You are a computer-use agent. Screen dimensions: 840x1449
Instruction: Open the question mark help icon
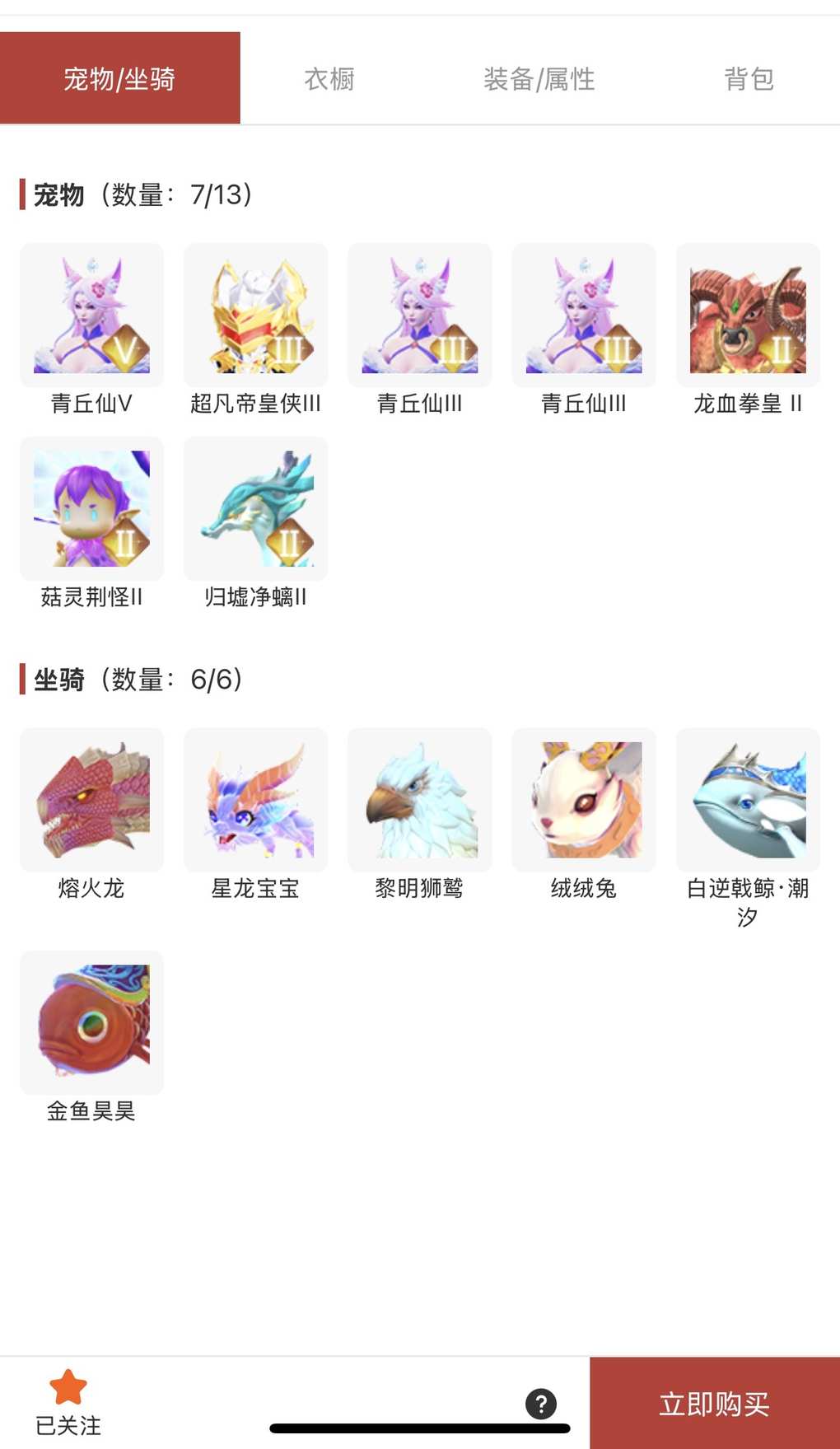[541, 1403]
